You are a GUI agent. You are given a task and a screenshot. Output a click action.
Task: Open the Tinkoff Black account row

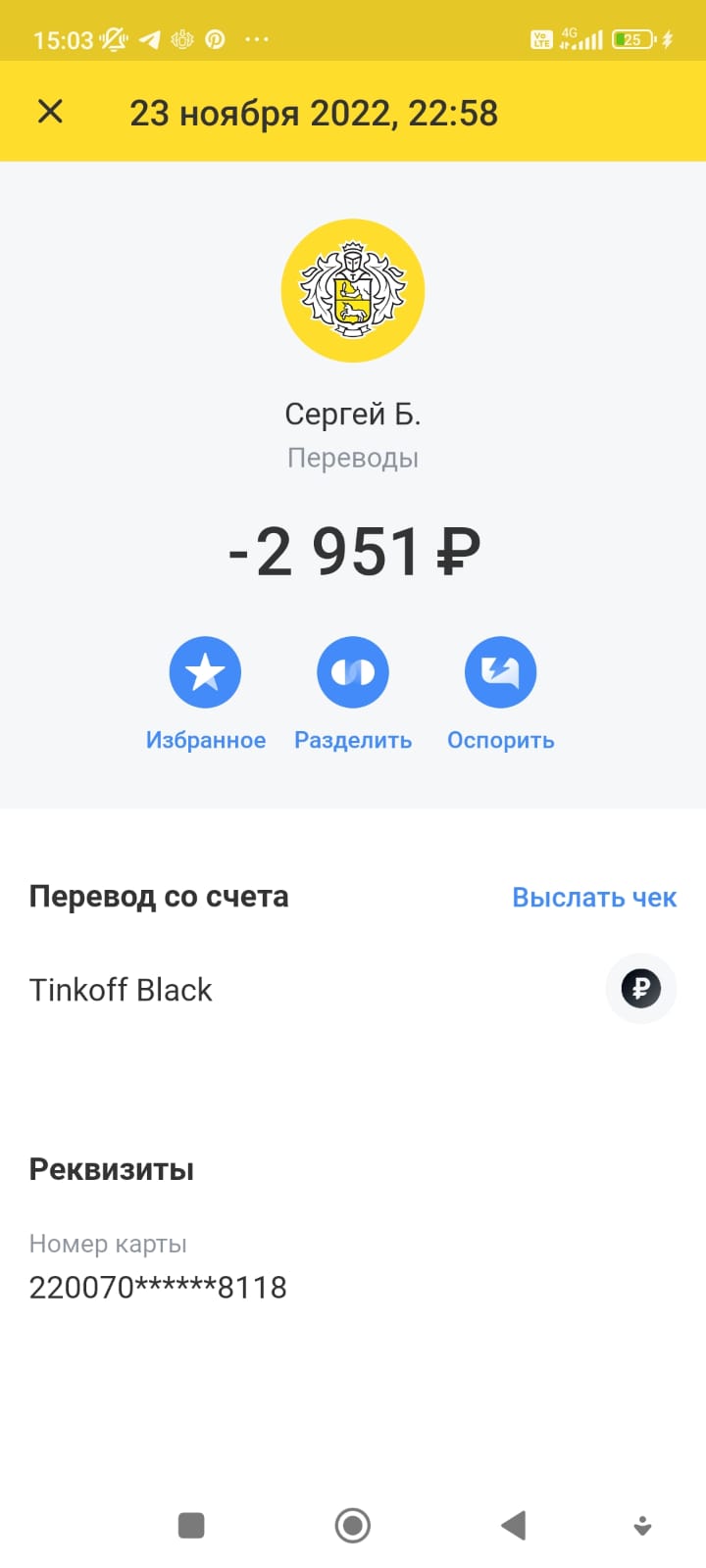[x=353, y=989]
